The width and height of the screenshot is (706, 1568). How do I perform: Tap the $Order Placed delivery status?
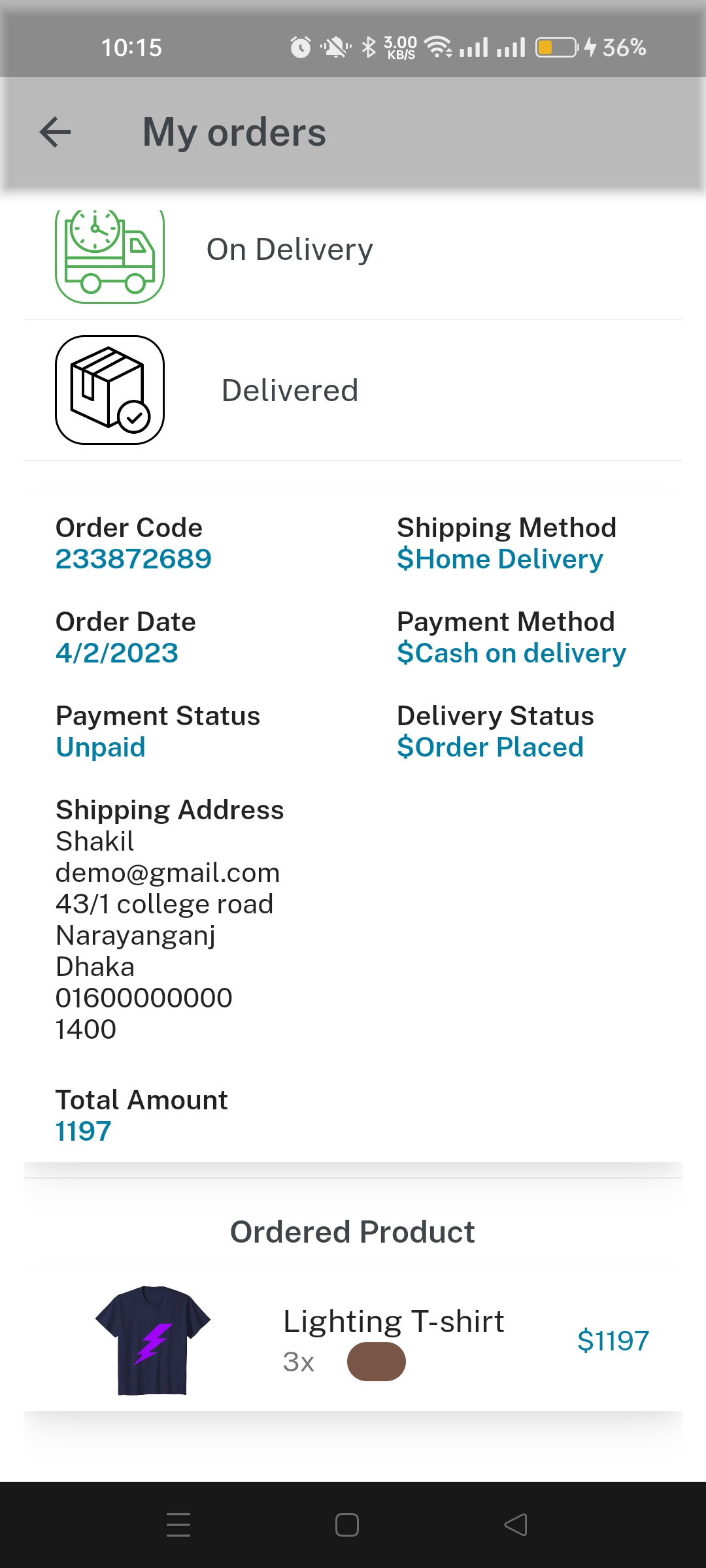[x=490, y=747]
